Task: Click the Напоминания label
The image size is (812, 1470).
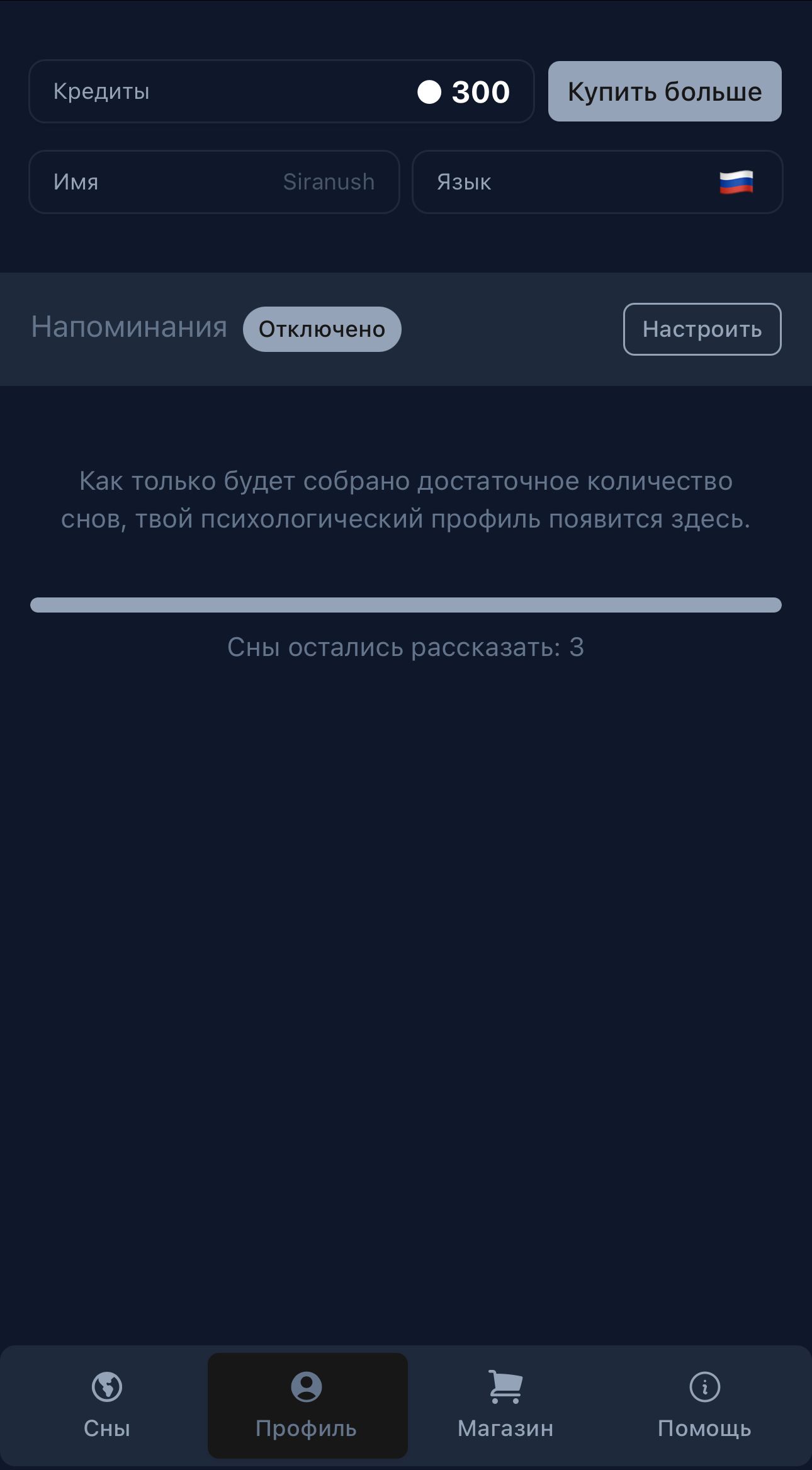Action: click(x=129, y=327)
